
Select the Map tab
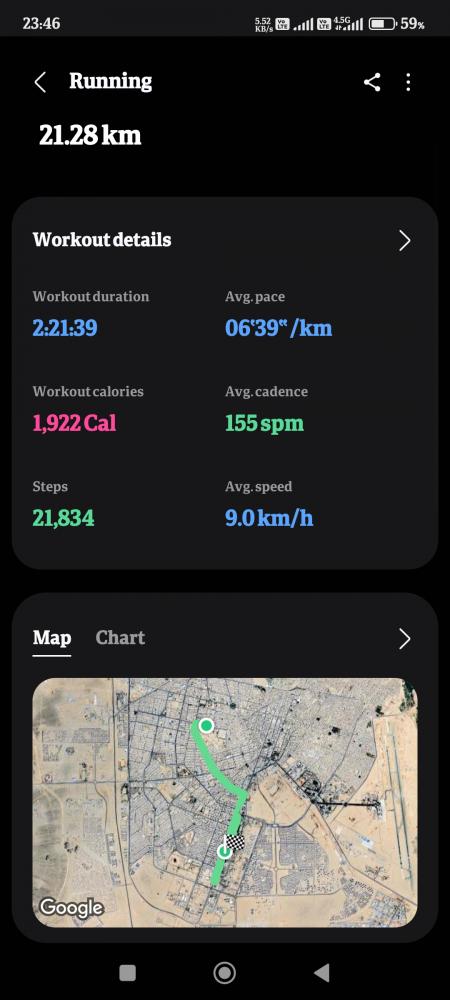tap(52, 638)
